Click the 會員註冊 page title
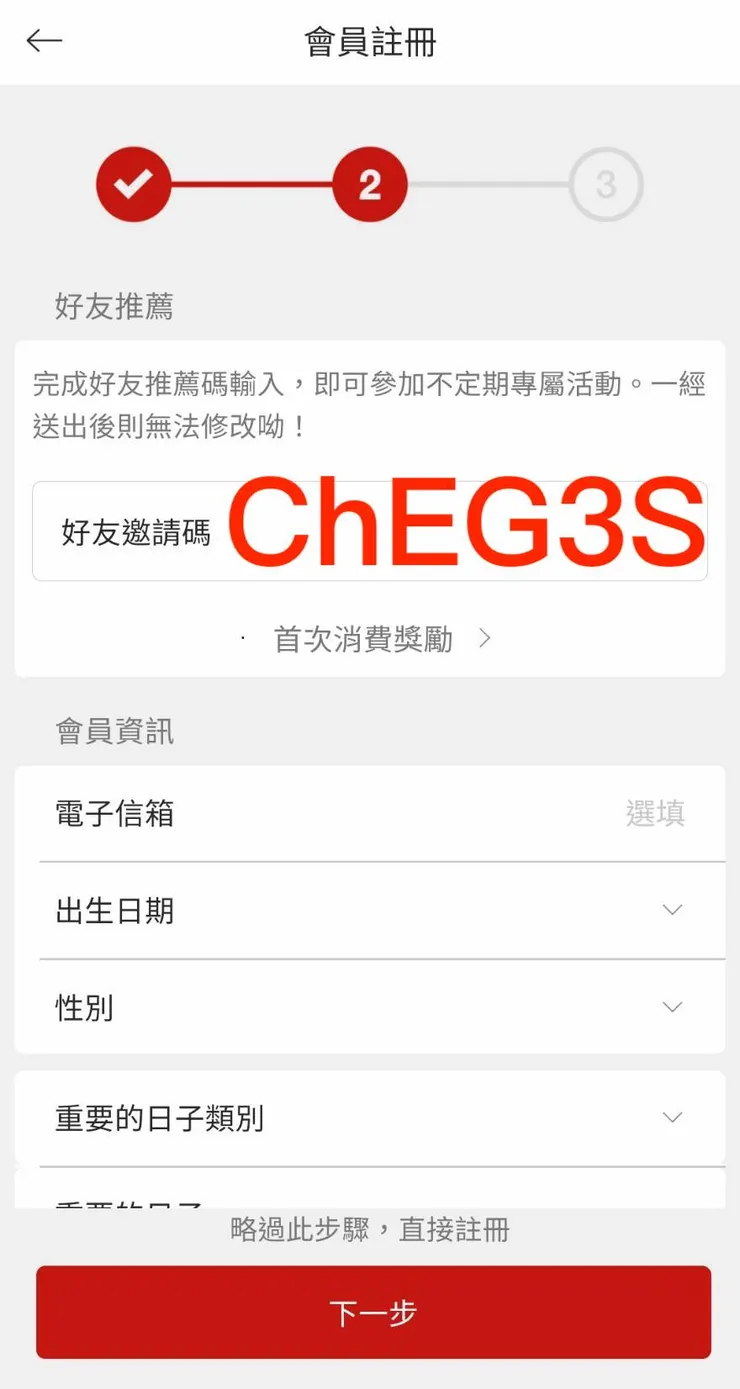 (370, 41)
